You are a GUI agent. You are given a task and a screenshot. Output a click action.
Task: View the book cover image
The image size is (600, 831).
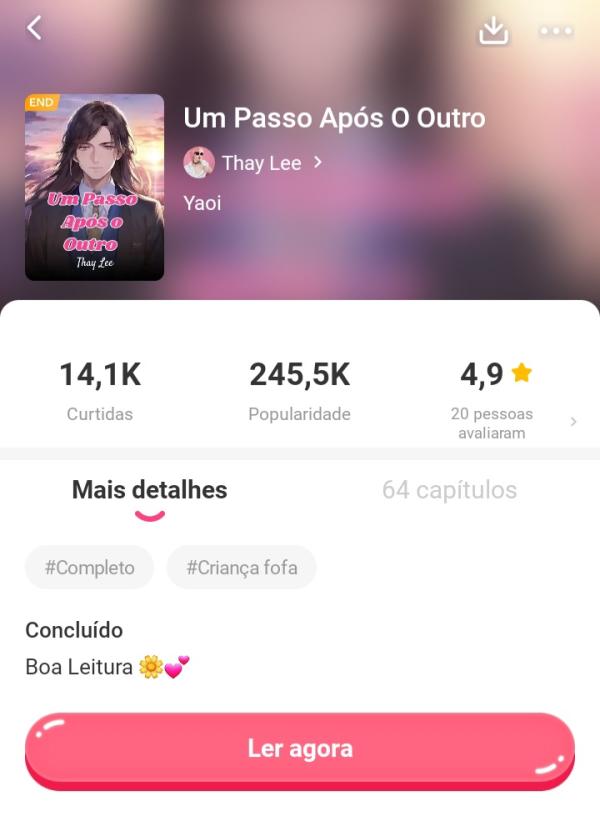click(94, 187)
